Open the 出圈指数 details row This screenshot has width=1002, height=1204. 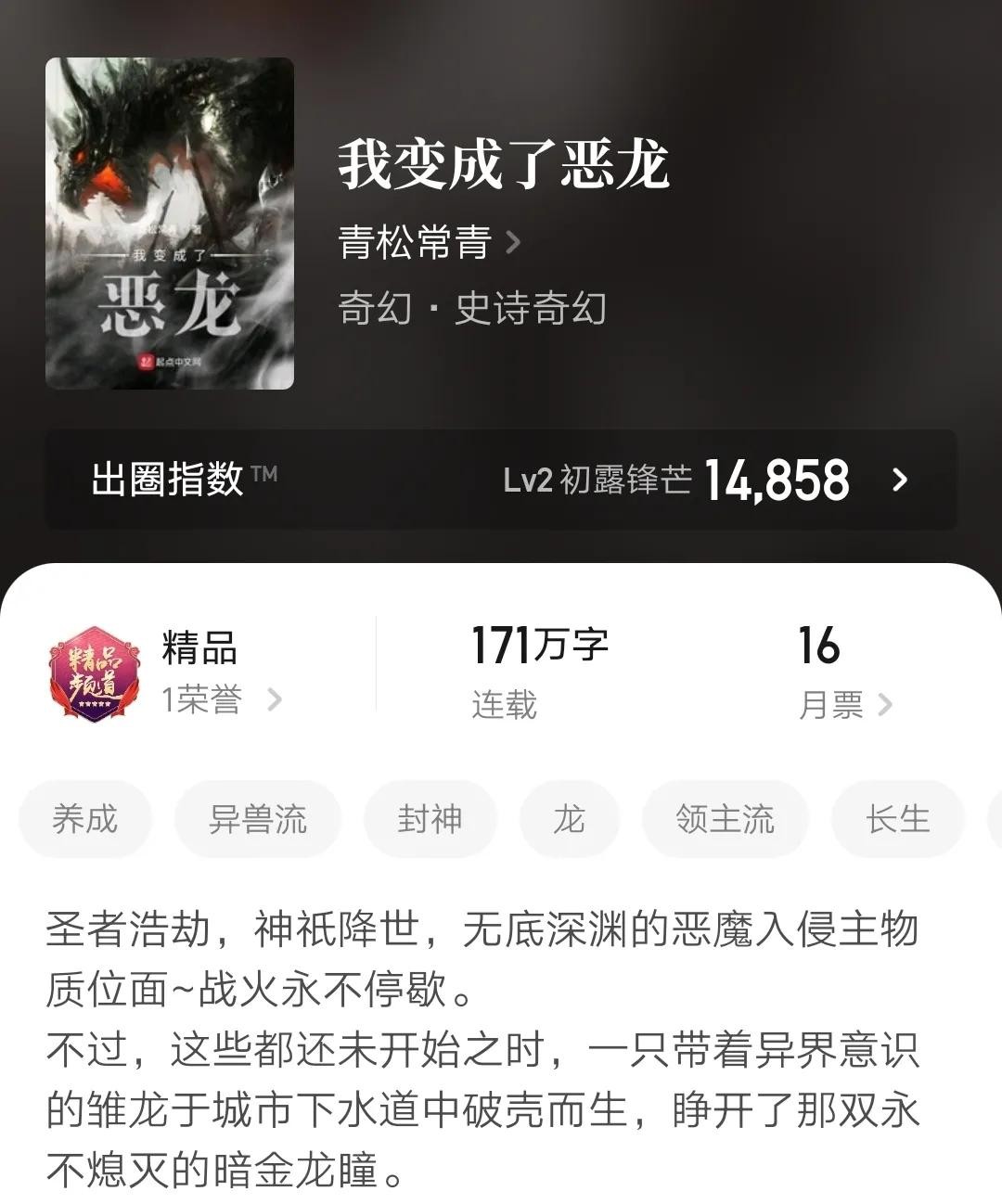point(501,480)
